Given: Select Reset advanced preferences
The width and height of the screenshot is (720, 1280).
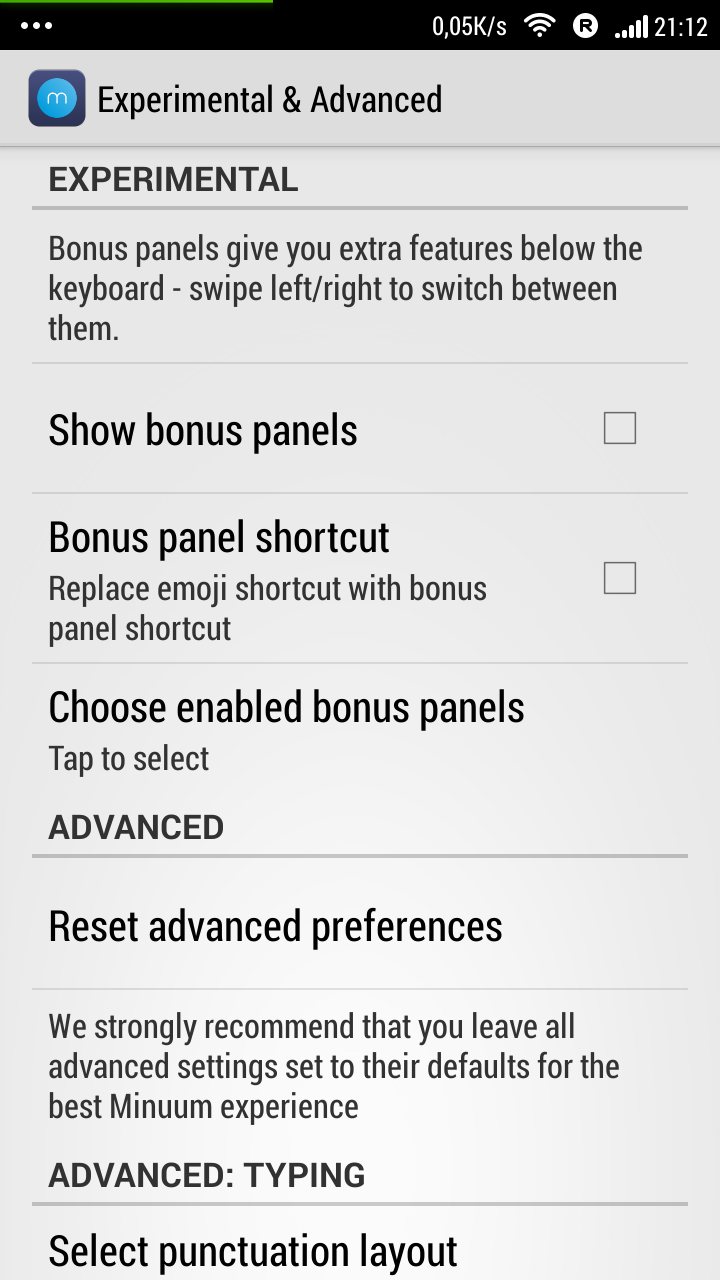Looking at the screenshot, I should 276,926.
